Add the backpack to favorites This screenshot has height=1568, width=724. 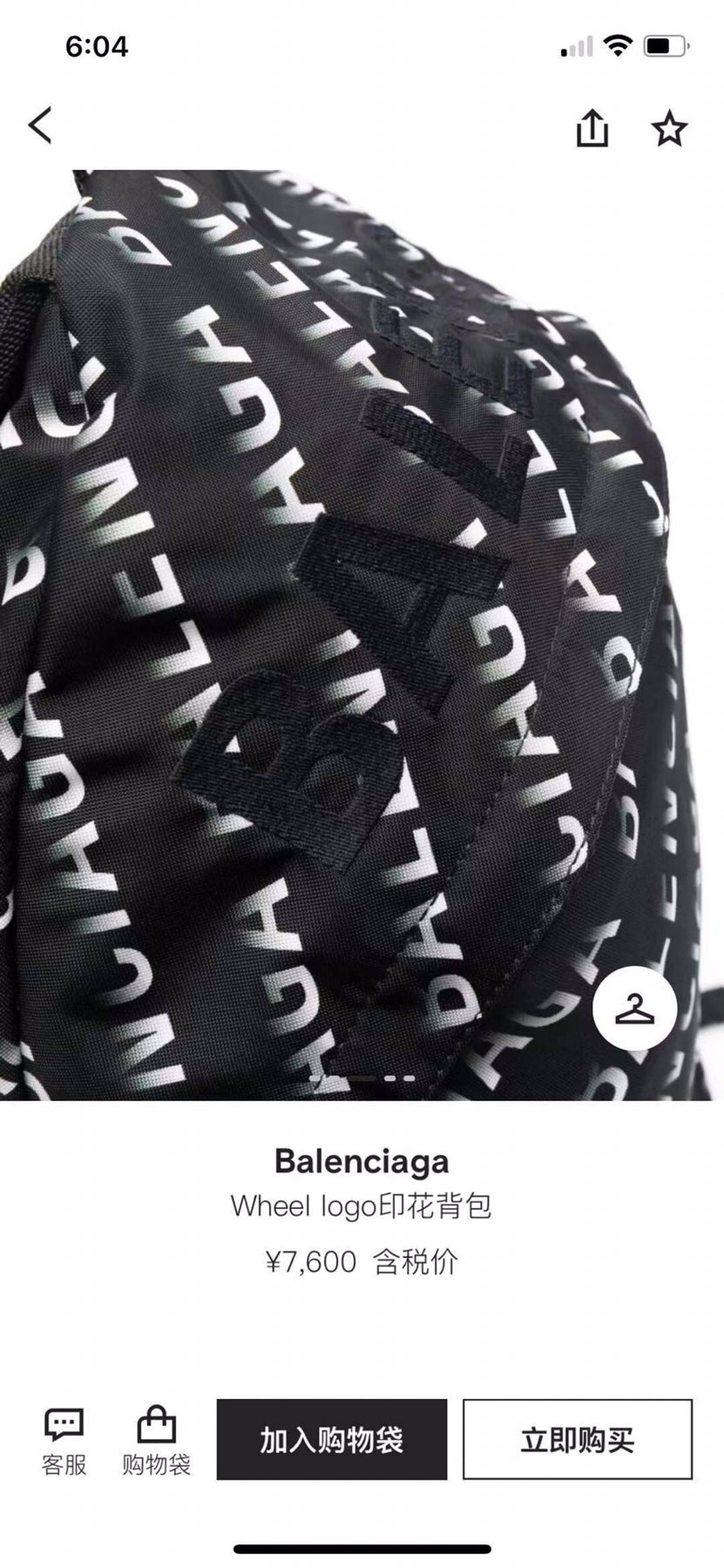669,129
